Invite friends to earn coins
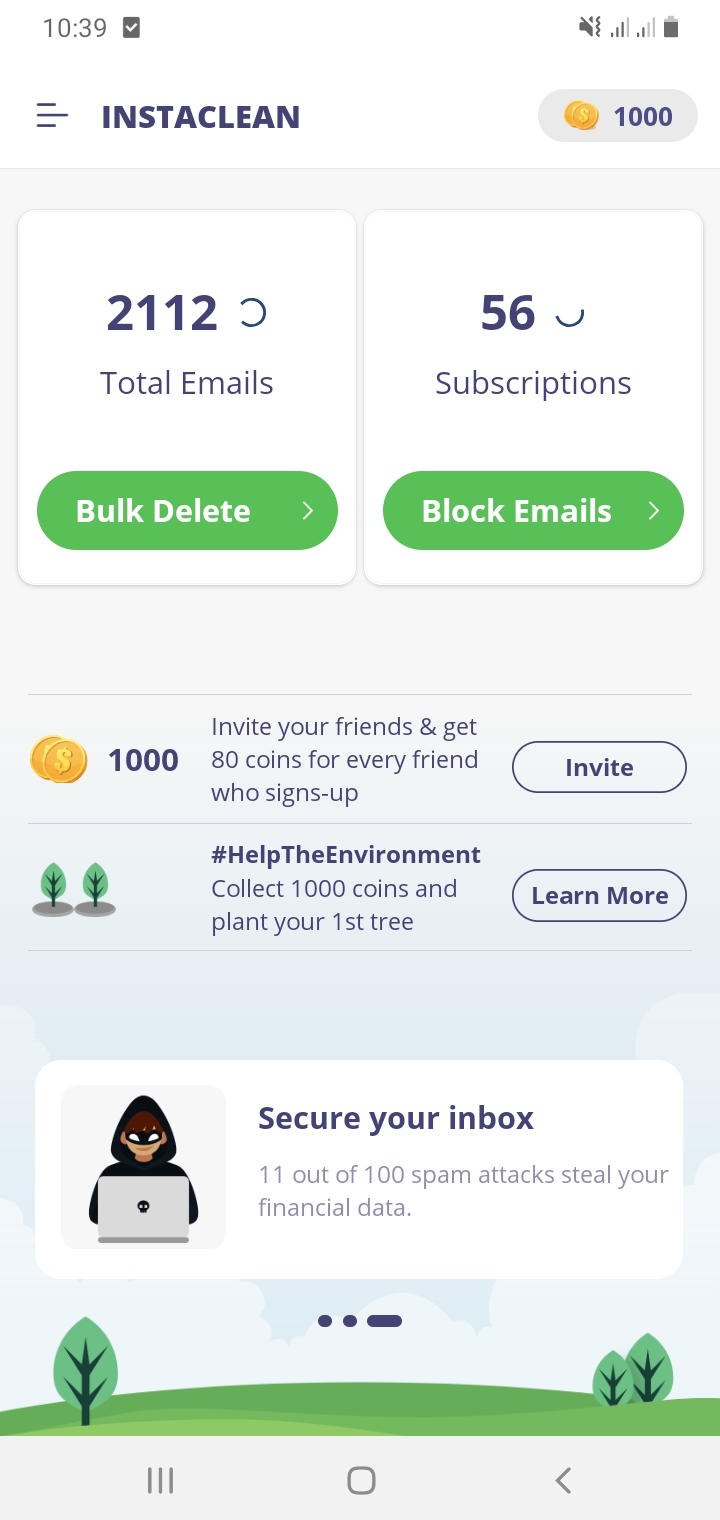Image resolution: width=720 pixels, height=1520 pixels. (599, 767)
